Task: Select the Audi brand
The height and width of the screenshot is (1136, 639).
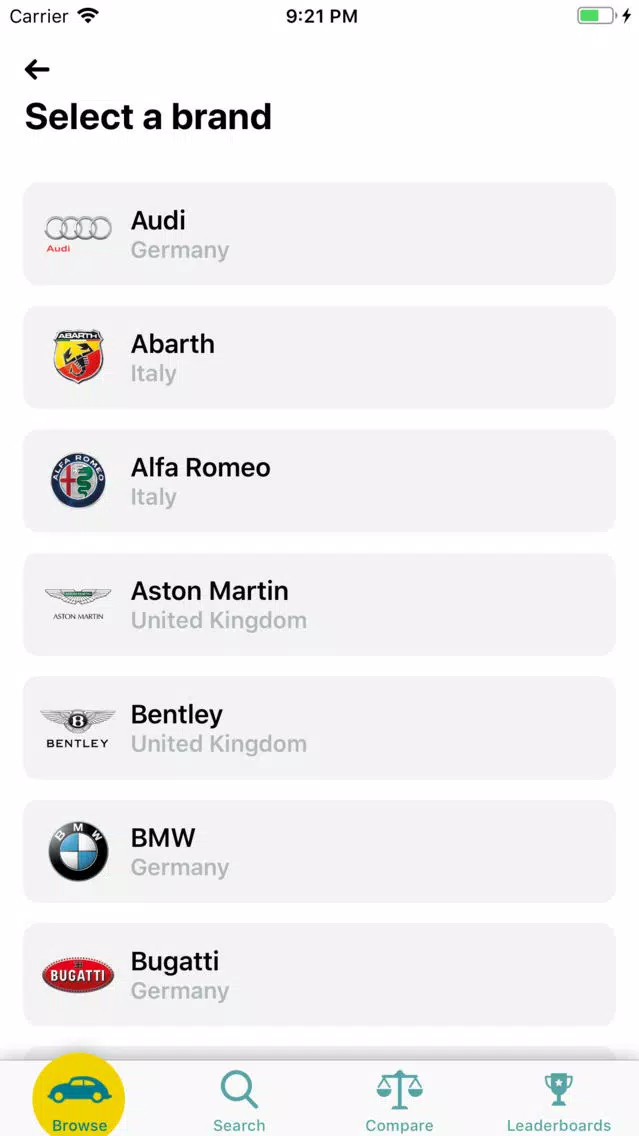Action: (x=320, y=234)
